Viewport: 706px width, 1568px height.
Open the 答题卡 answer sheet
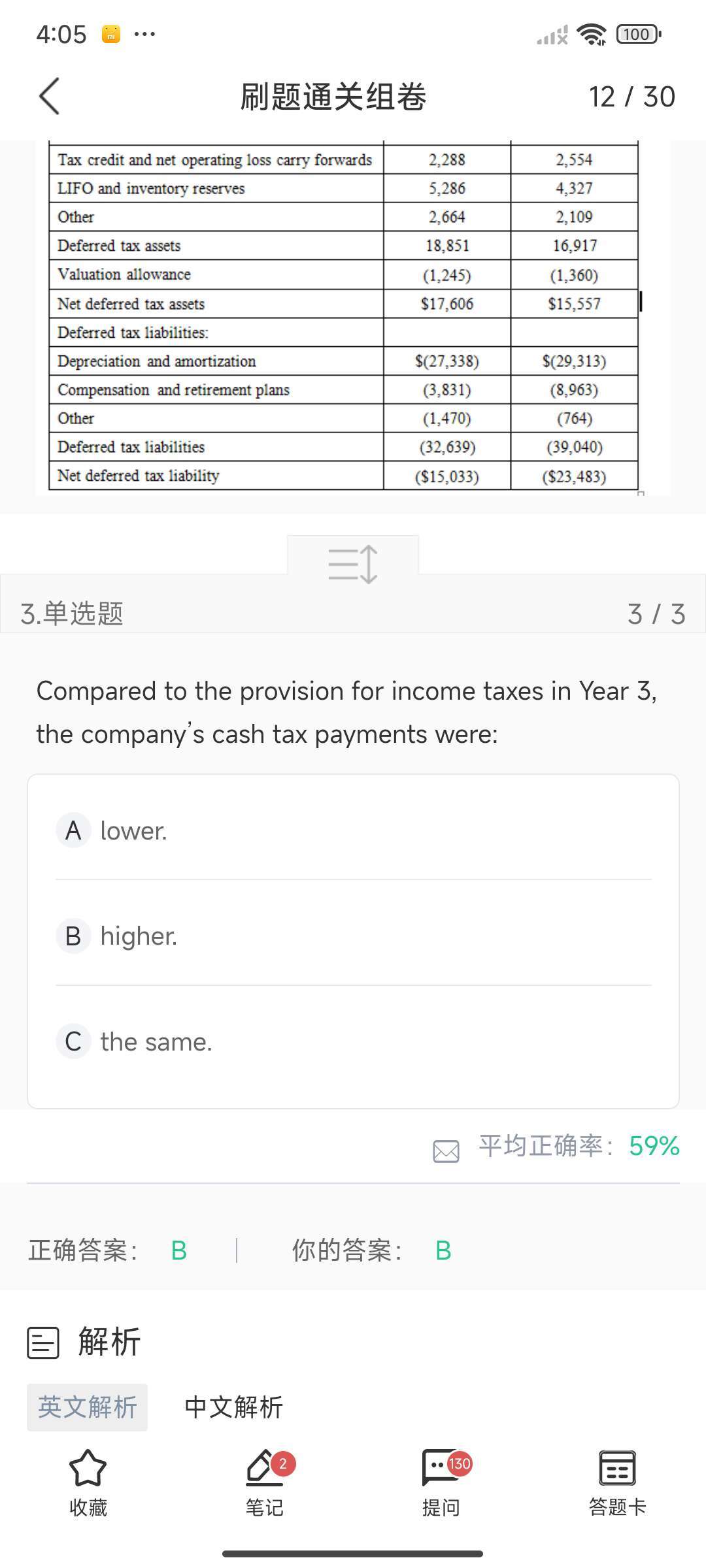coord(617,1481)
